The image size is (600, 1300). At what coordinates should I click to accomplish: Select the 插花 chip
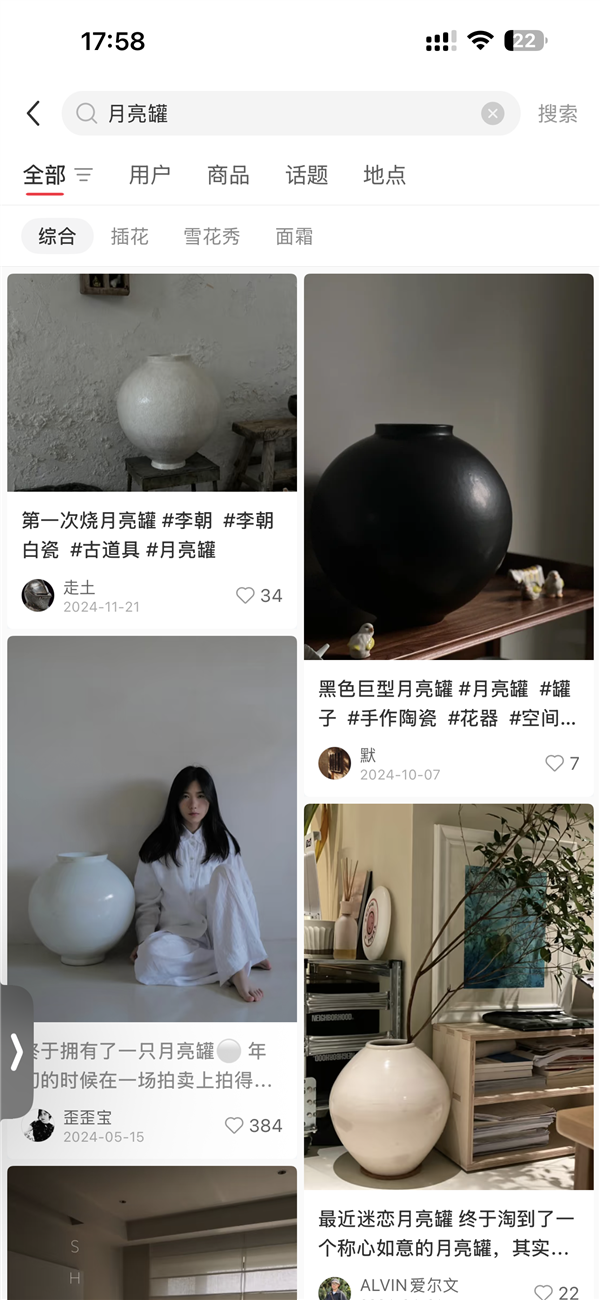(130, 236)
